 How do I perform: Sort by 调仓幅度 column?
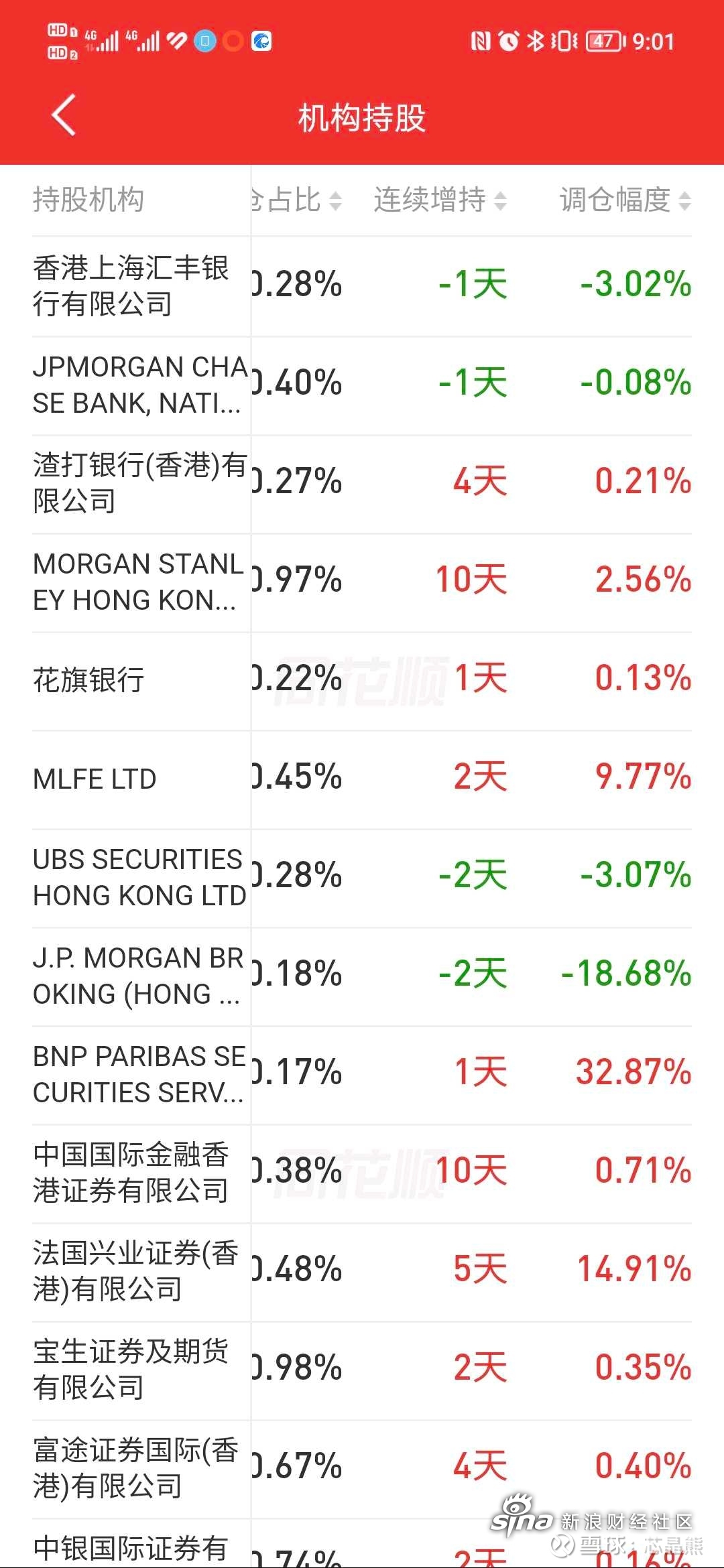pos(625,200)
